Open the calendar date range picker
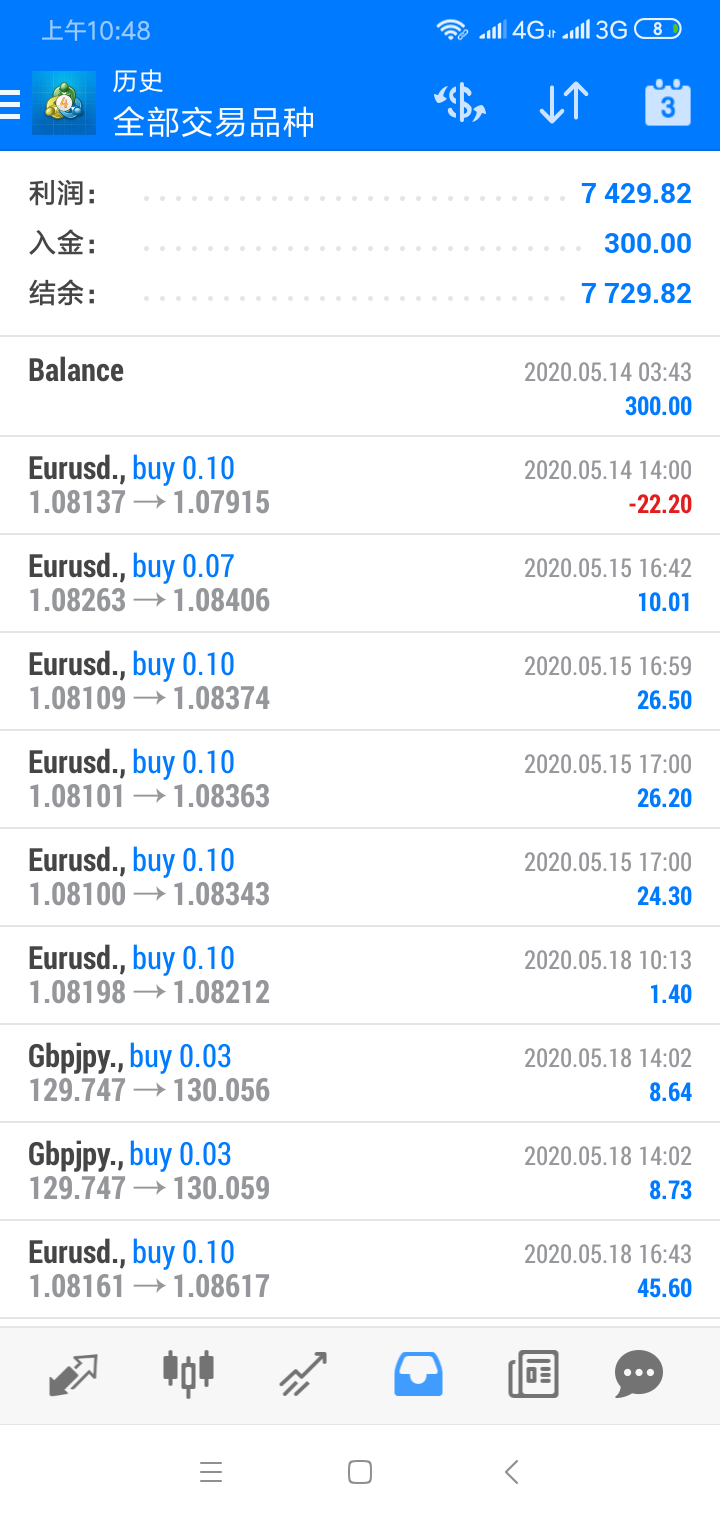Screen dimensions: 720x1520 [667, 104]
